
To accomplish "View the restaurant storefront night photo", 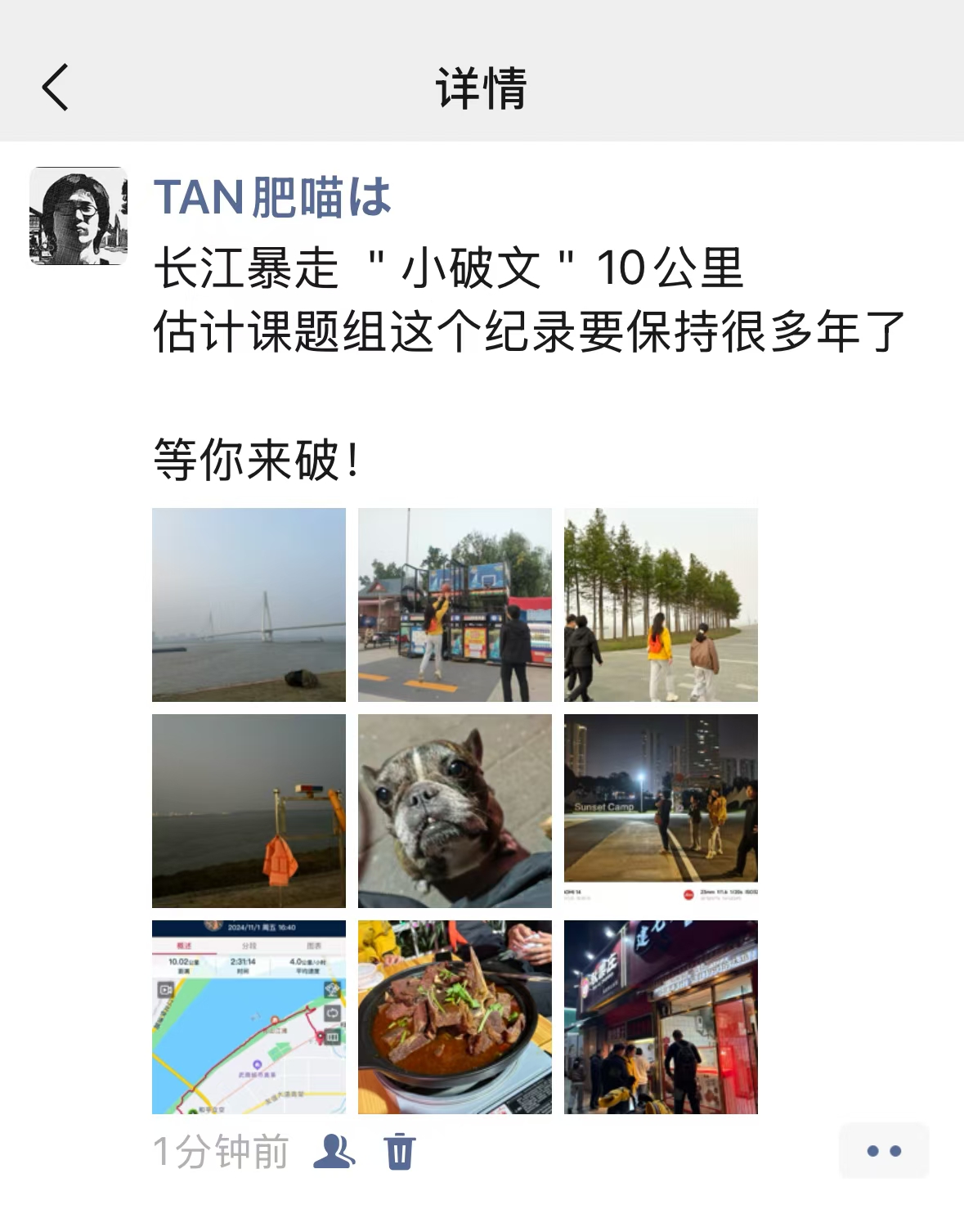I will tap(661, 1017).
